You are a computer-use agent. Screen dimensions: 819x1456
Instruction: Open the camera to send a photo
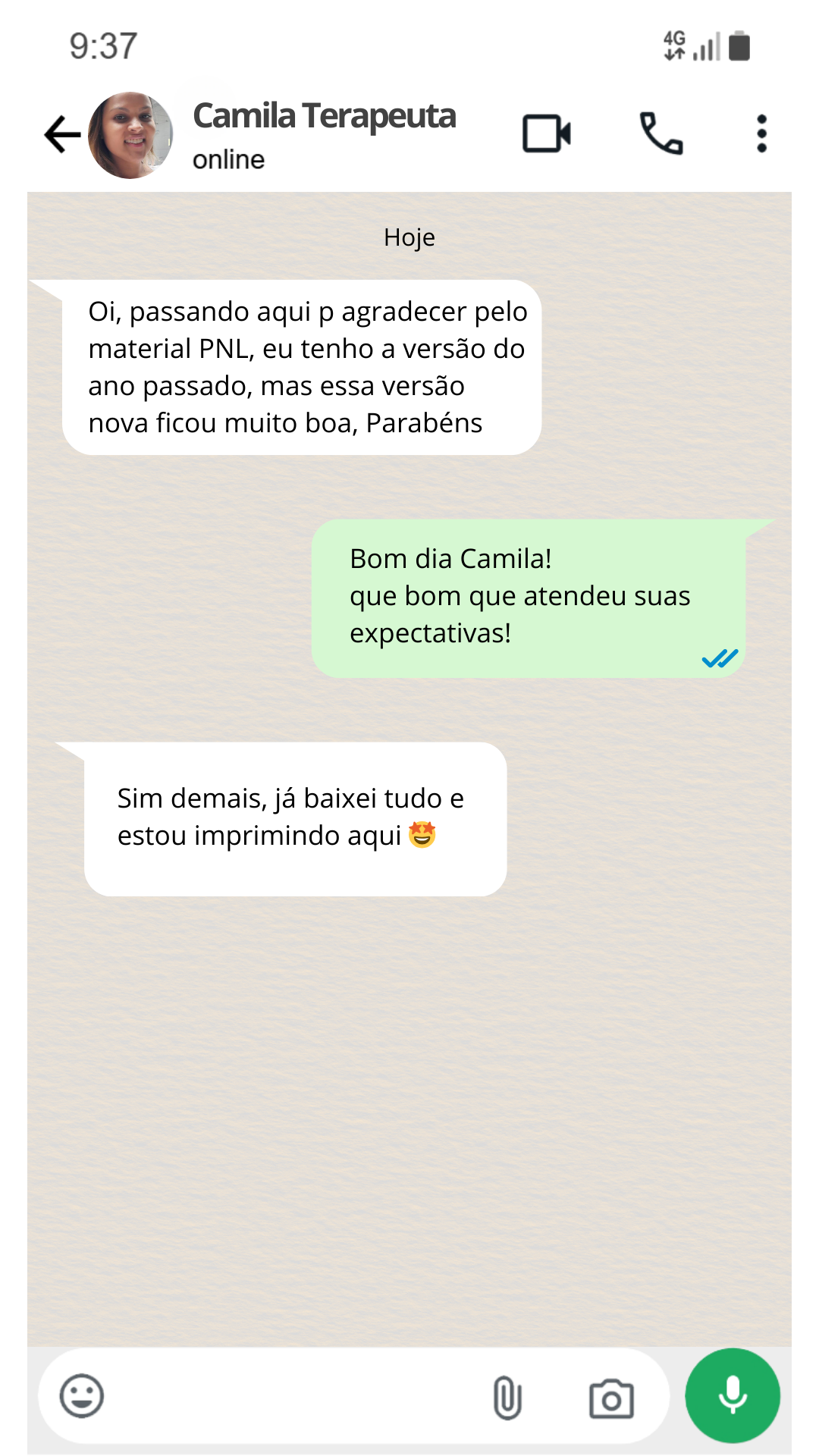[611, 1398]
